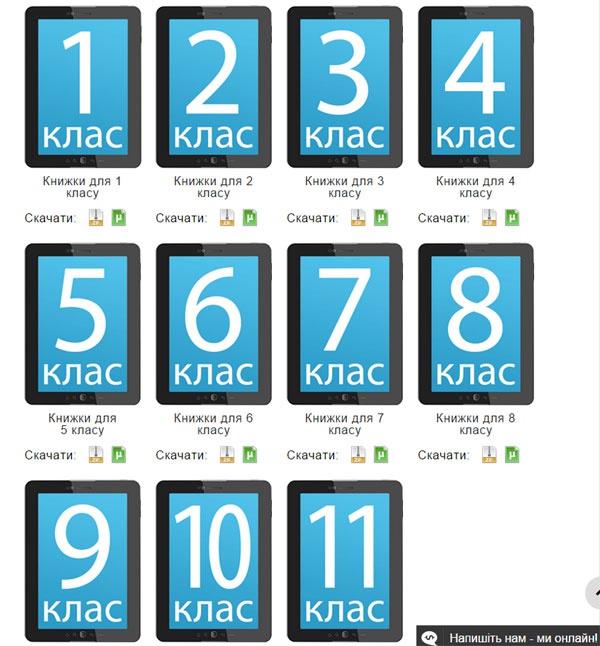The height and width of the screenshot is (646, 600).
Task: Open the 8 клас books tile
Action: (476, 324)
